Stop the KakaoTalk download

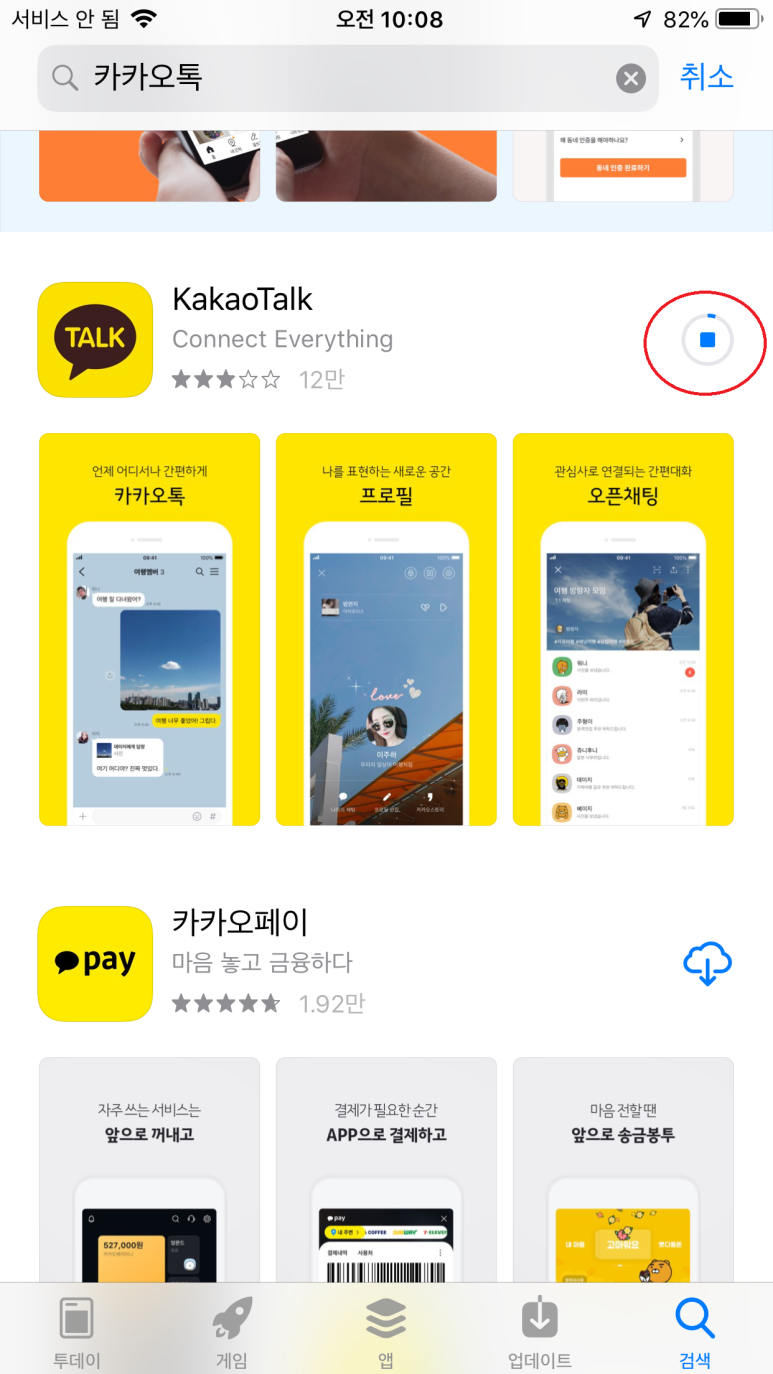click(x=707, y=341)
